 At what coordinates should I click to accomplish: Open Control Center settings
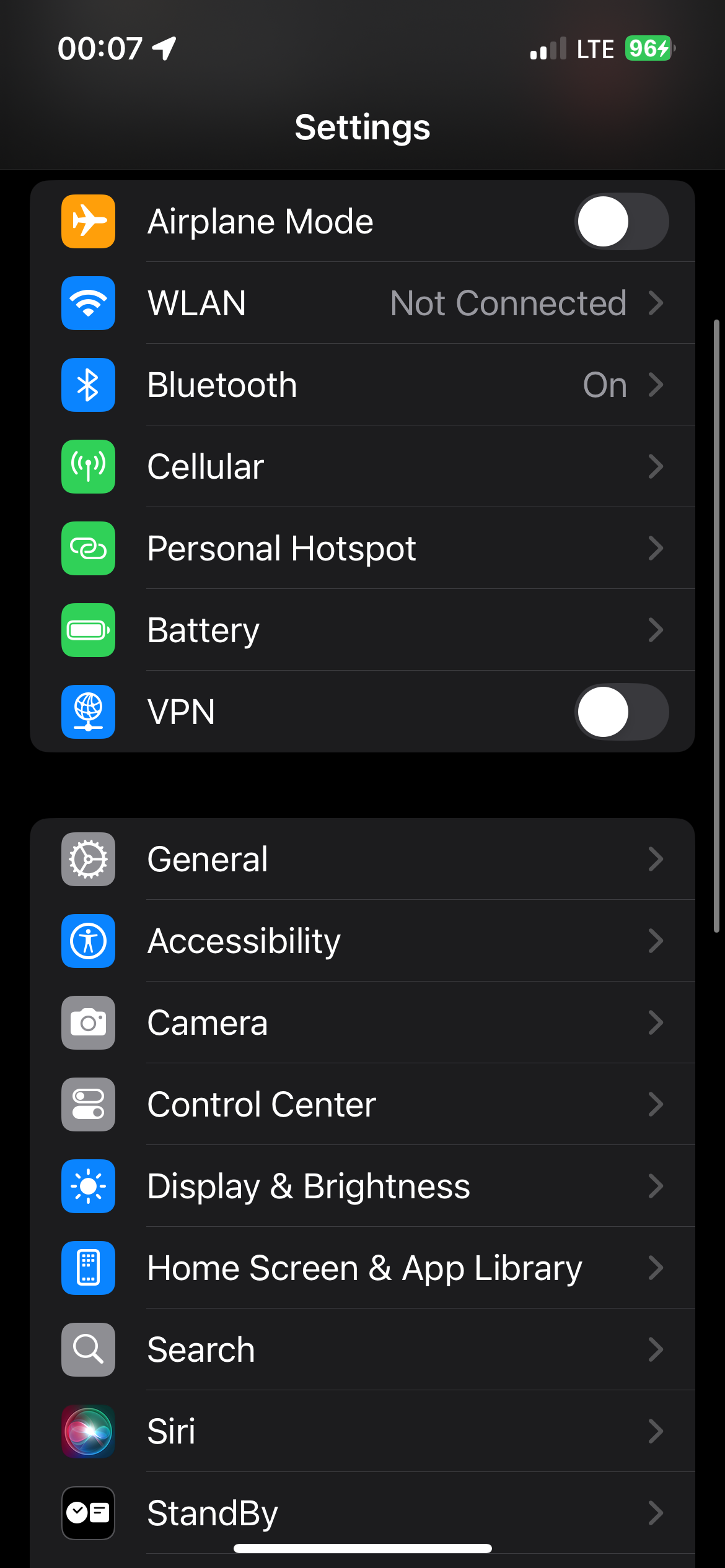click(362, 1105)
